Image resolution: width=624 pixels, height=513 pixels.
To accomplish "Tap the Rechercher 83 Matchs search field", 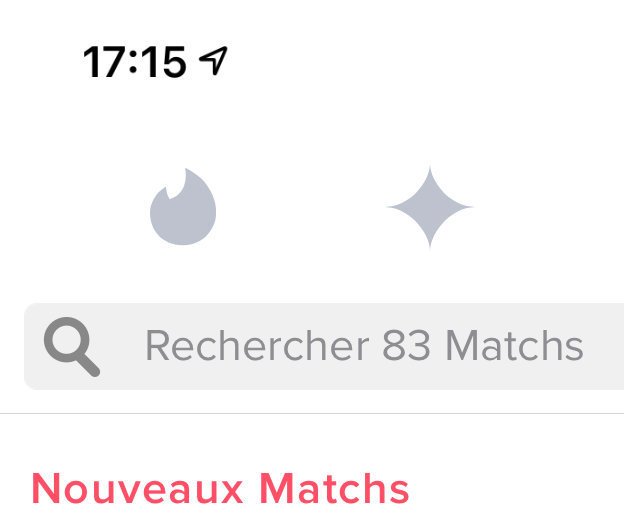I will (324, 346).
